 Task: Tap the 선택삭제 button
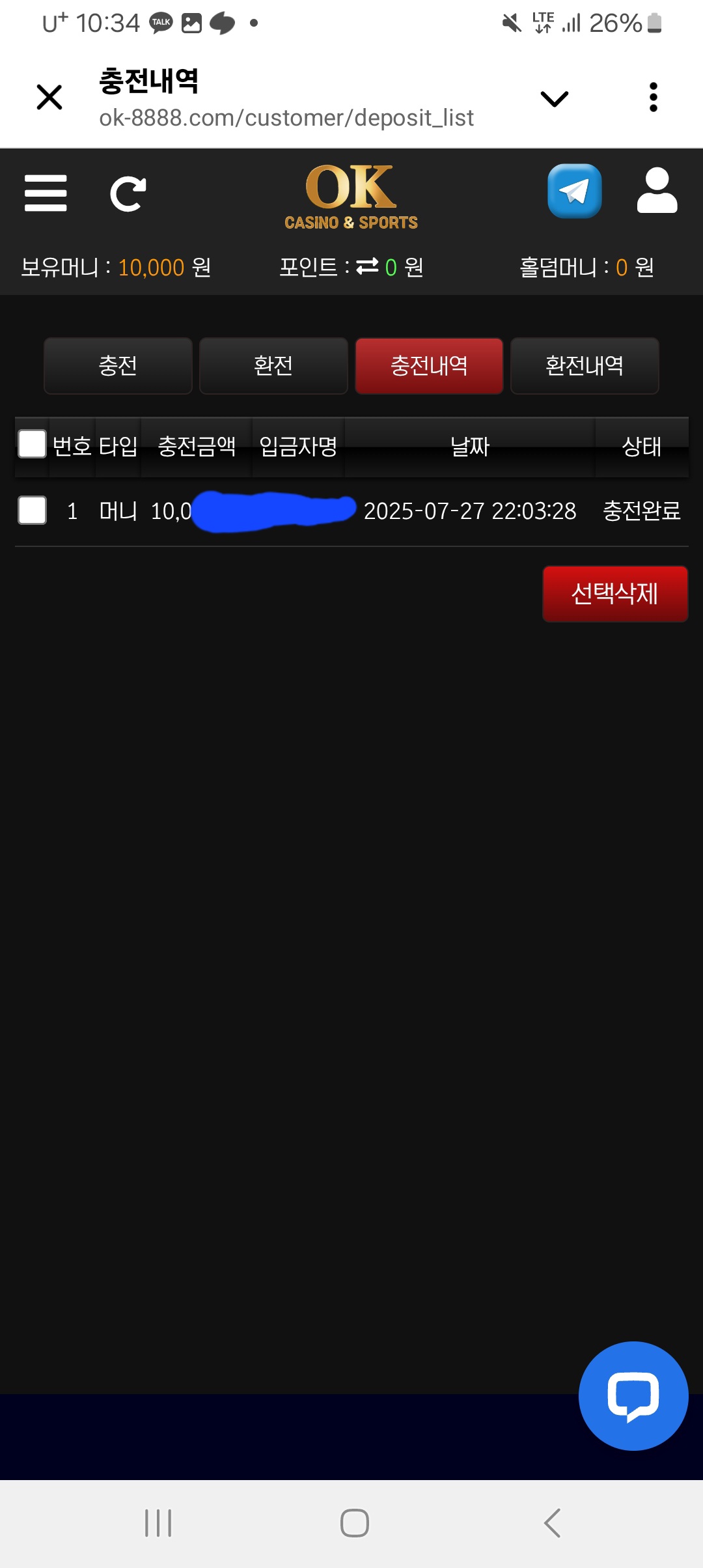coord(615,594)
